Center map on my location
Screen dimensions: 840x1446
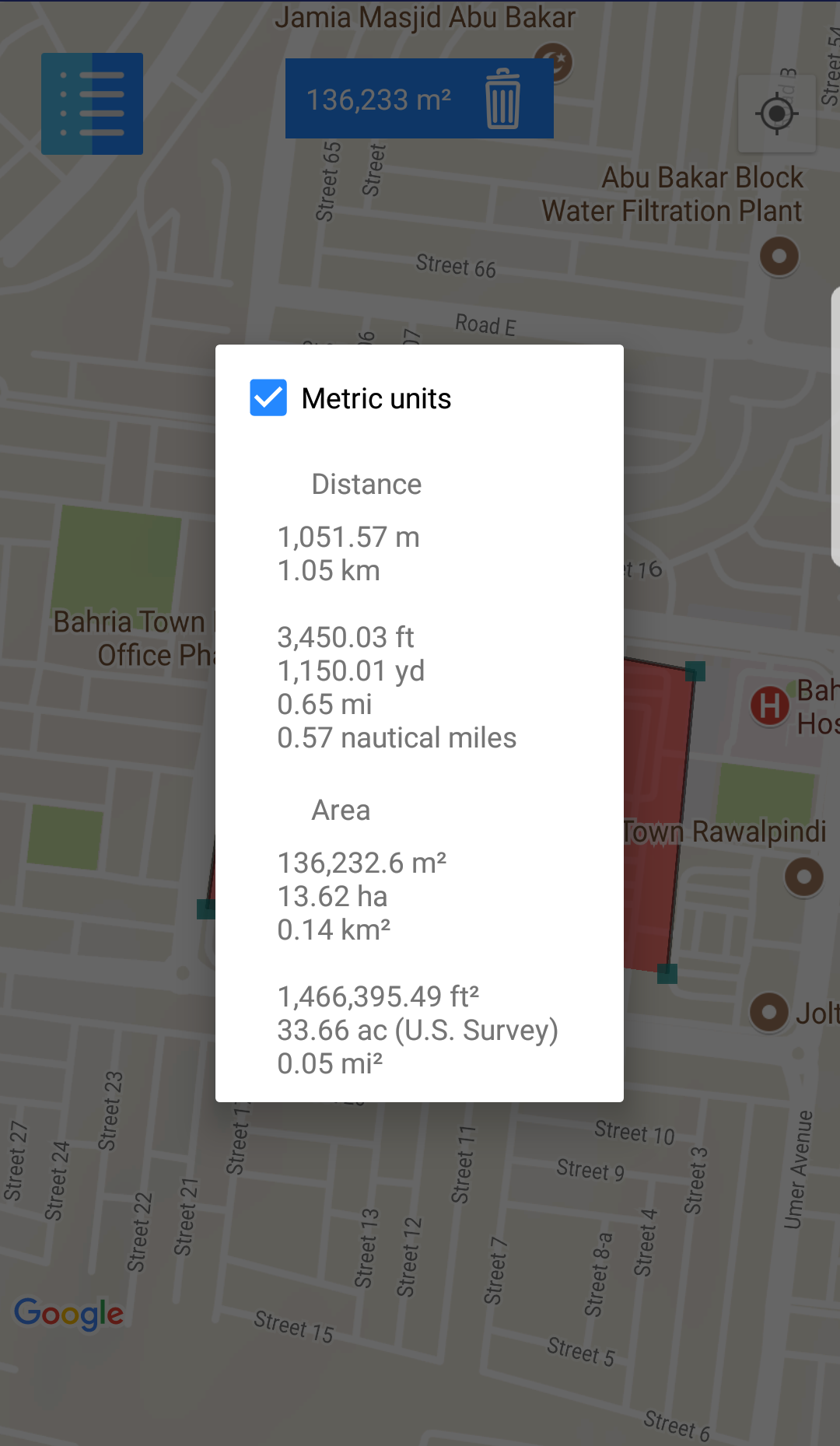click(x=776, y=114)
